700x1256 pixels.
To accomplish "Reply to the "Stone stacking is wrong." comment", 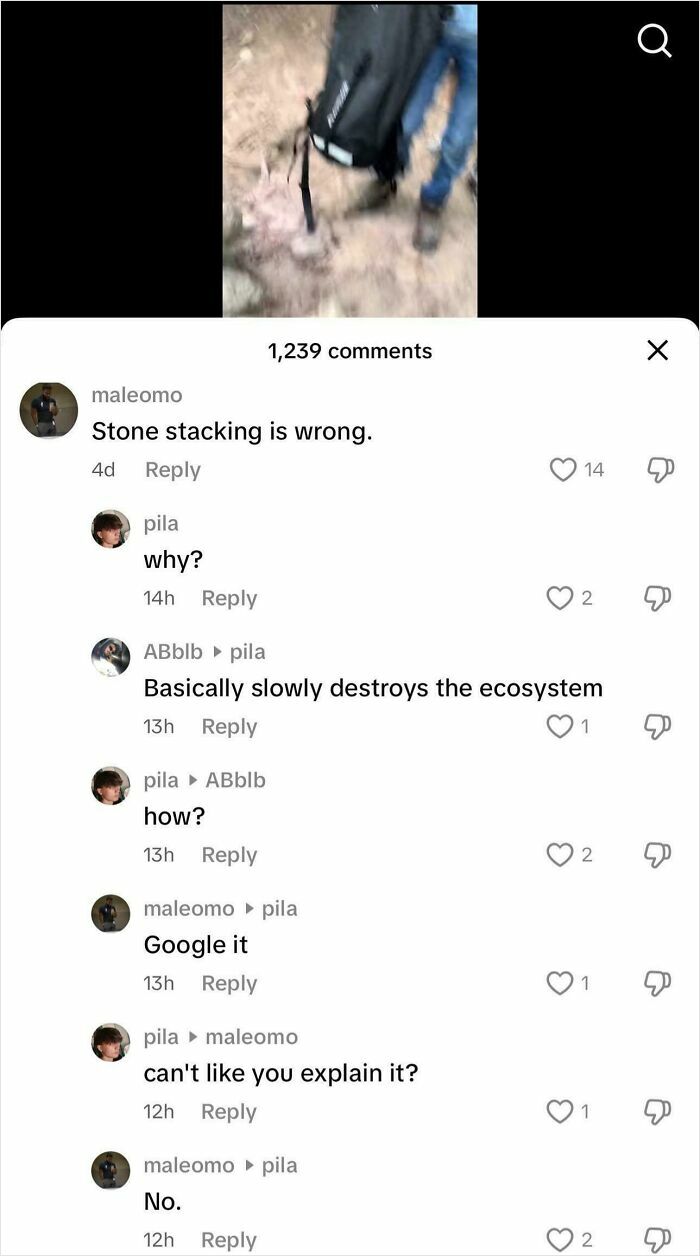I will (x=172, y=469).
